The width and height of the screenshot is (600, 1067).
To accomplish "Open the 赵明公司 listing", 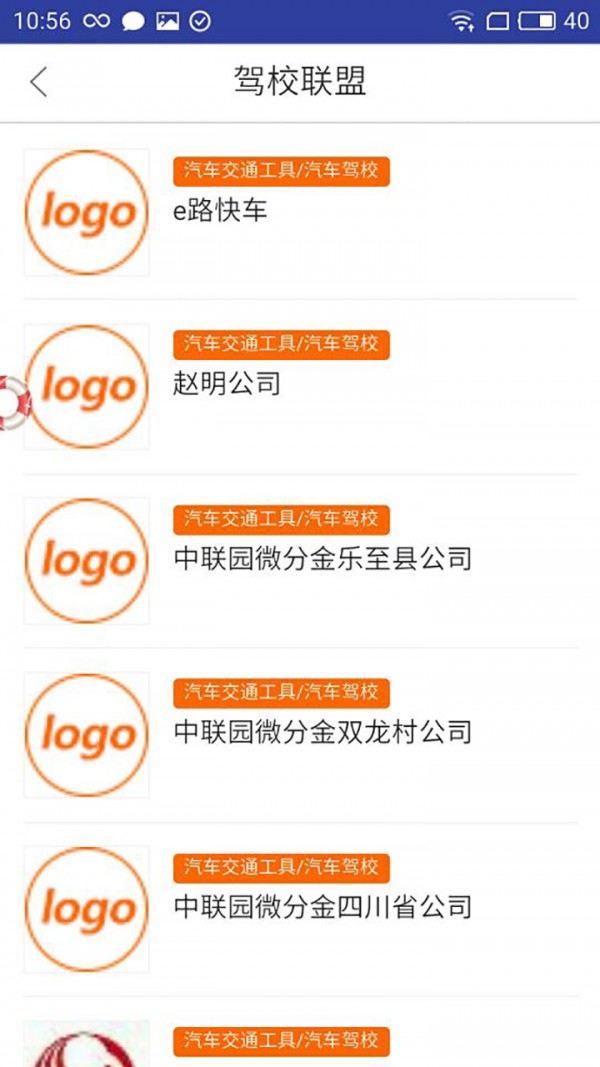I will coord(227,384).
